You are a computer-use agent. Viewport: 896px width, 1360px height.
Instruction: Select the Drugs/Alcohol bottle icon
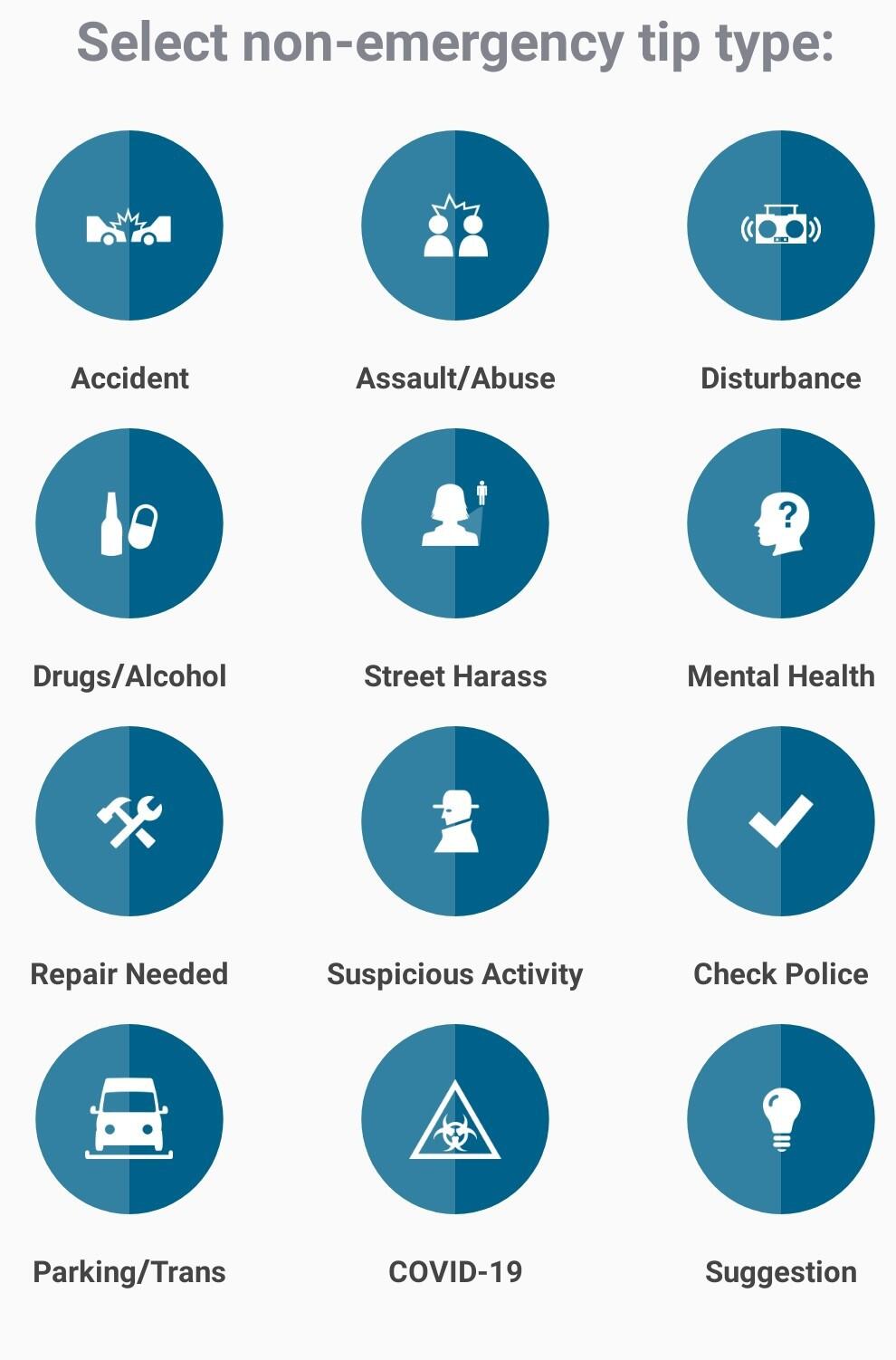tap(129, 524)
